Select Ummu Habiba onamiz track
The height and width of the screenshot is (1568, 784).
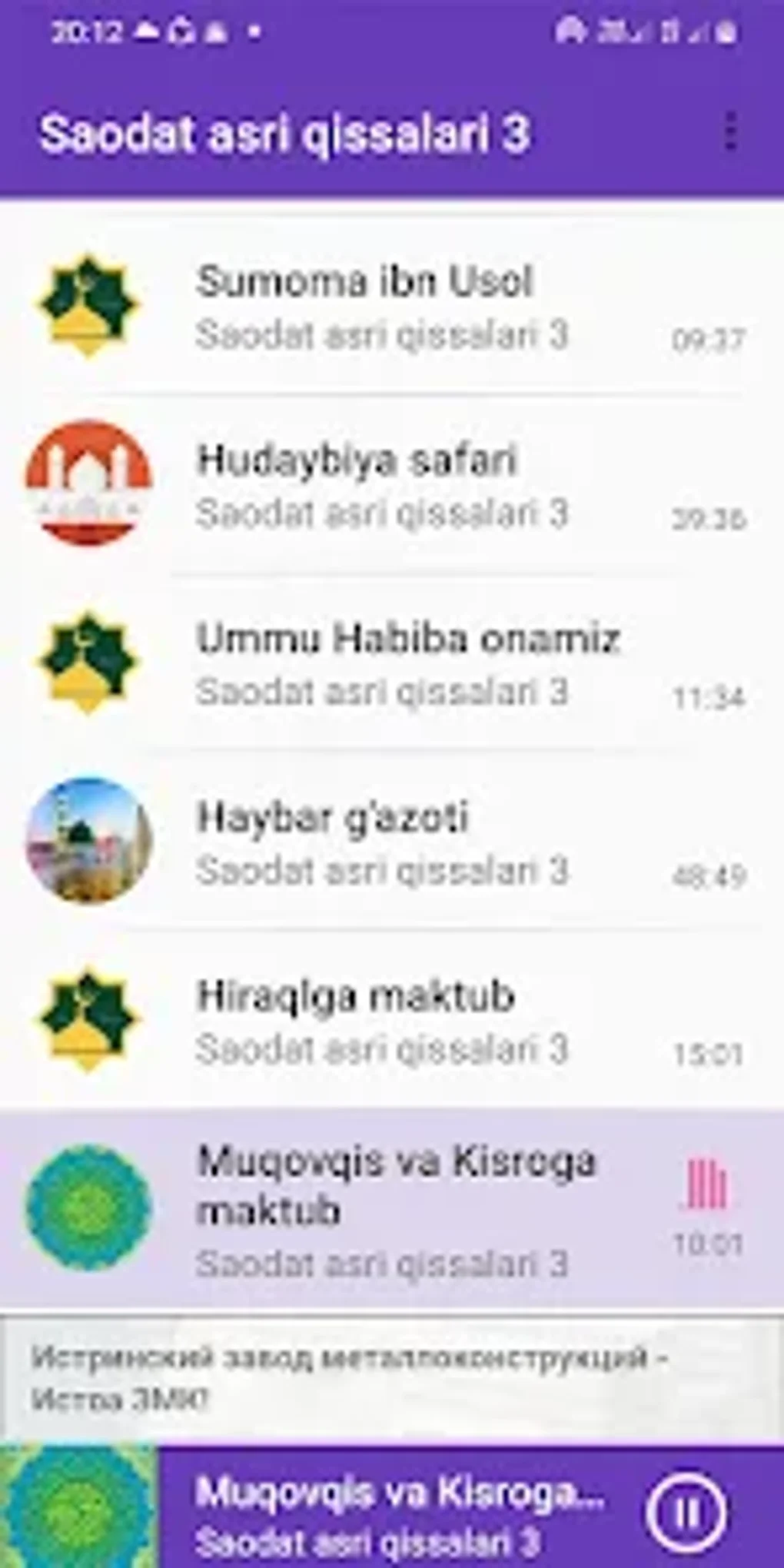tap(384, 663)
